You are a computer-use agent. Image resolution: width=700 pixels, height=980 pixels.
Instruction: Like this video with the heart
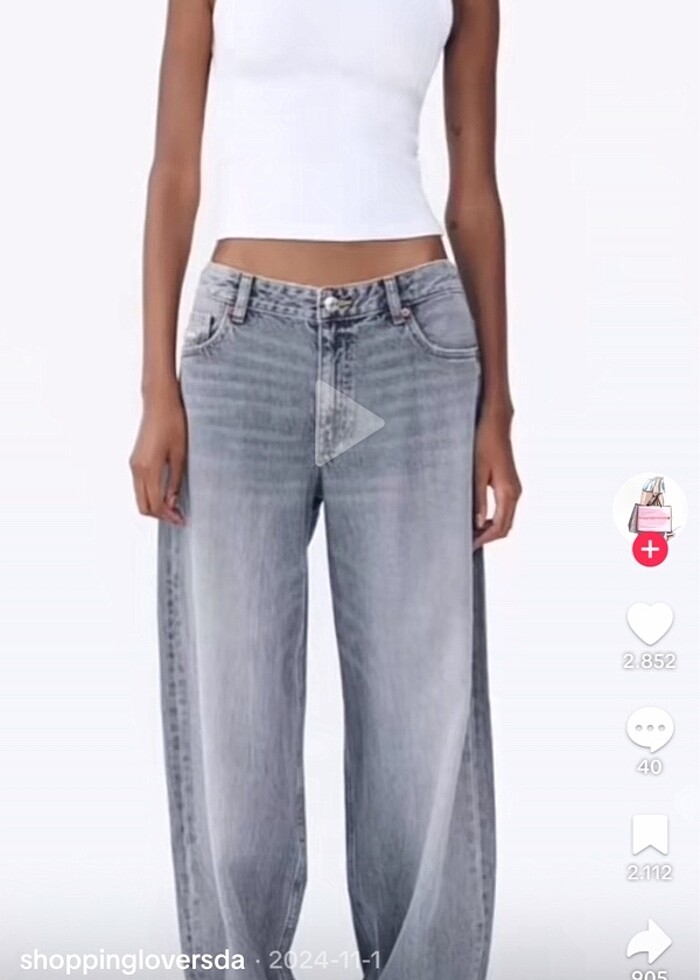click(x=650, y=624)
